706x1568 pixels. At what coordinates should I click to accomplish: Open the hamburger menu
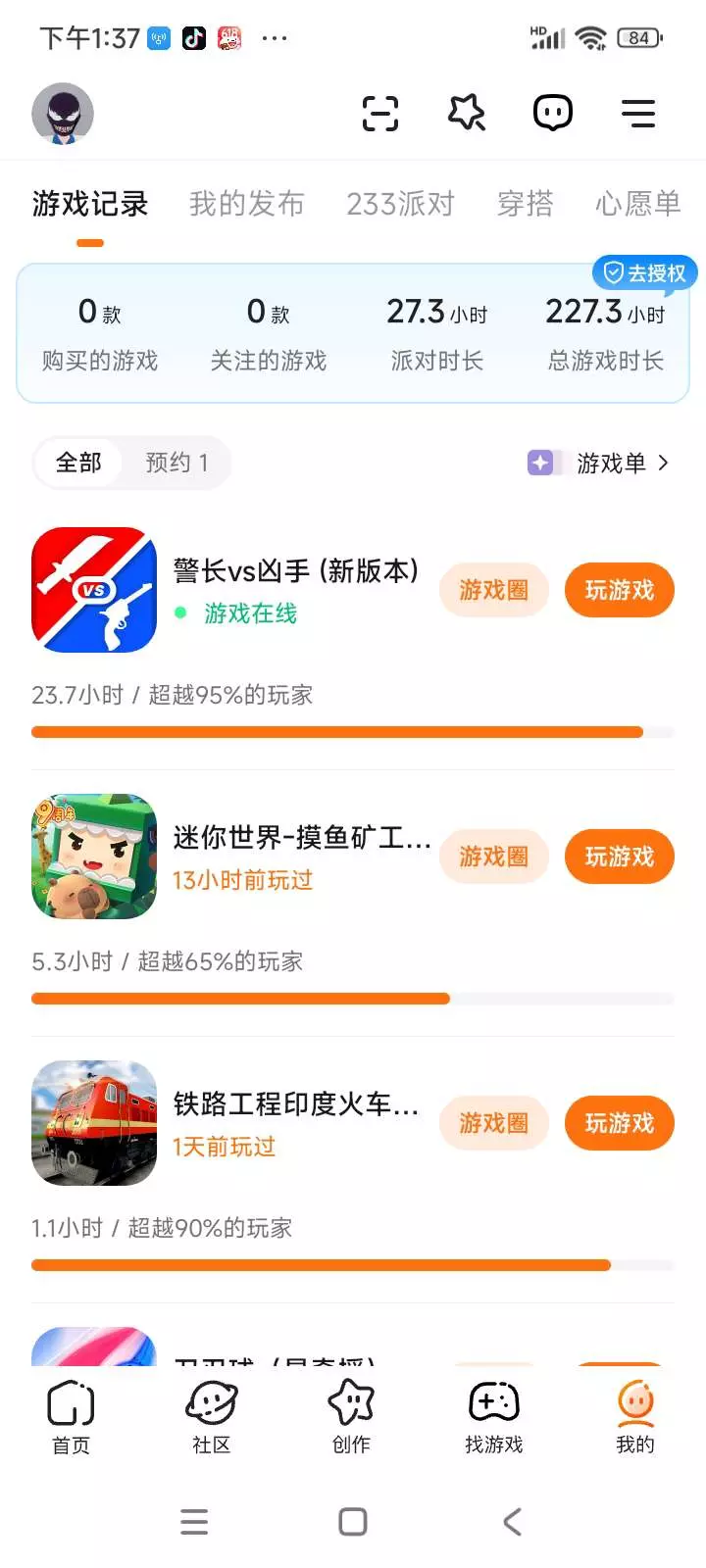point(638,114)
